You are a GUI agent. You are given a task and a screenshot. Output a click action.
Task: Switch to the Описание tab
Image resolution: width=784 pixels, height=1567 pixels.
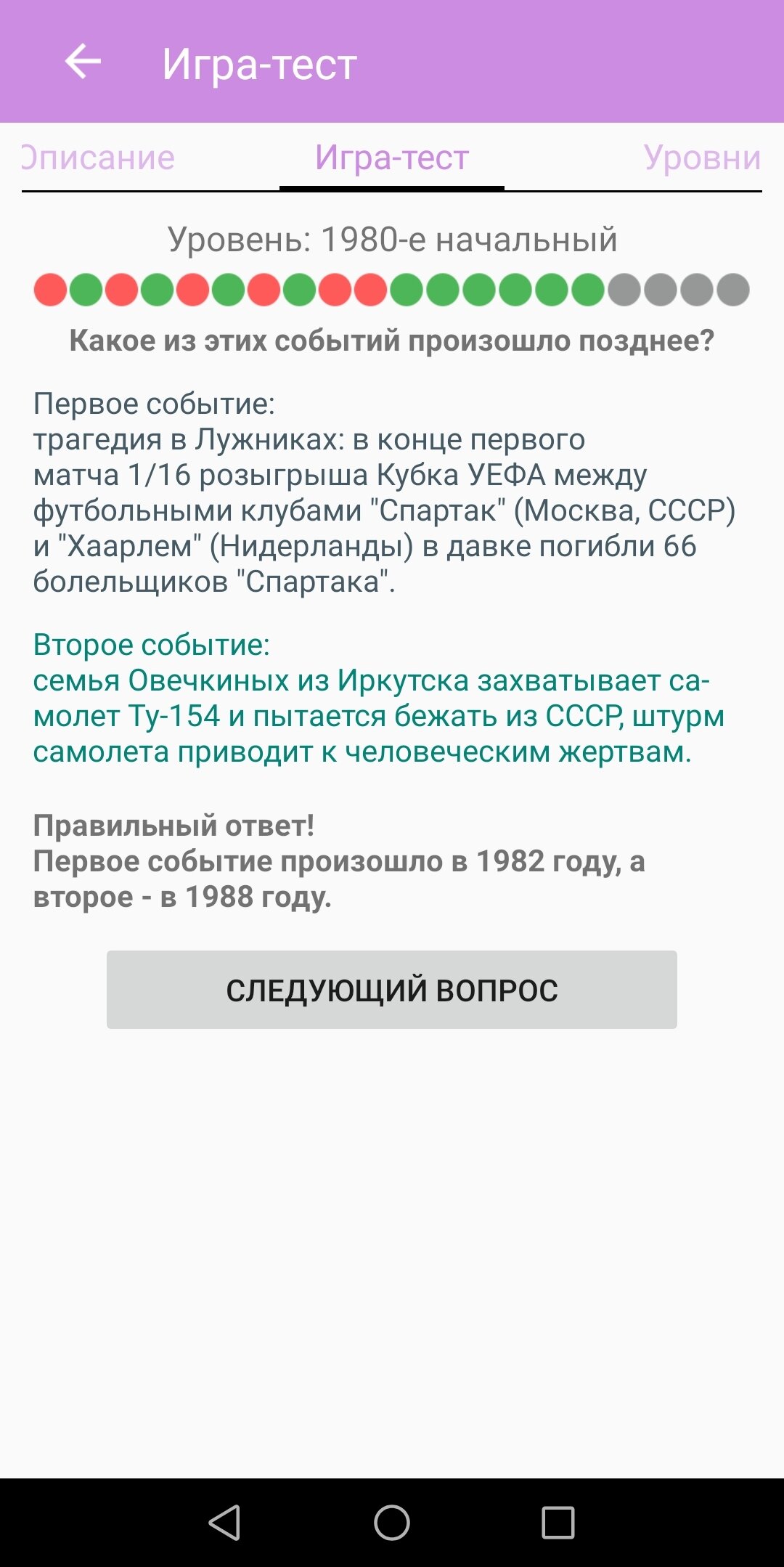(x=99, y=158)
